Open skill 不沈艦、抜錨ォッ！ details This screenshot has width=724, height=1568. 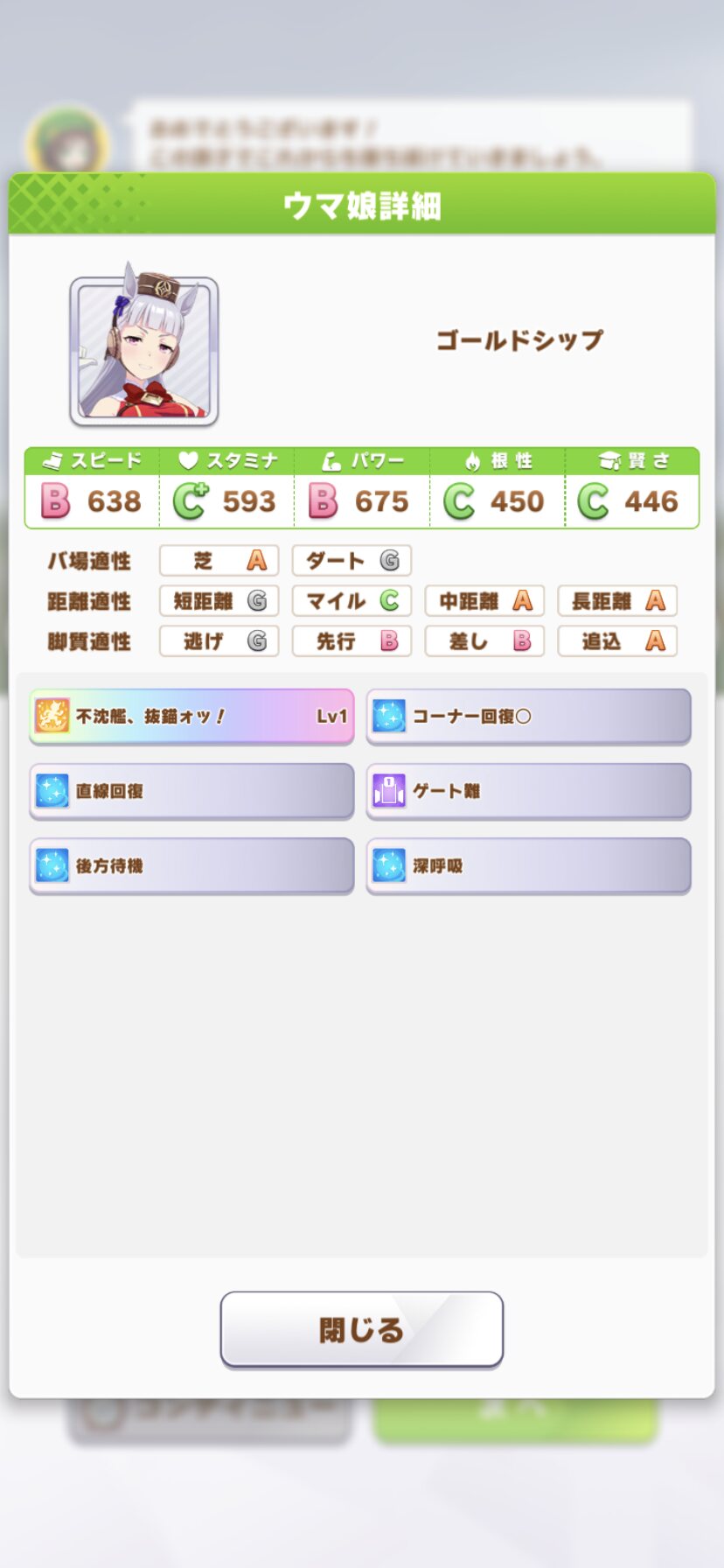click(191, 717)
